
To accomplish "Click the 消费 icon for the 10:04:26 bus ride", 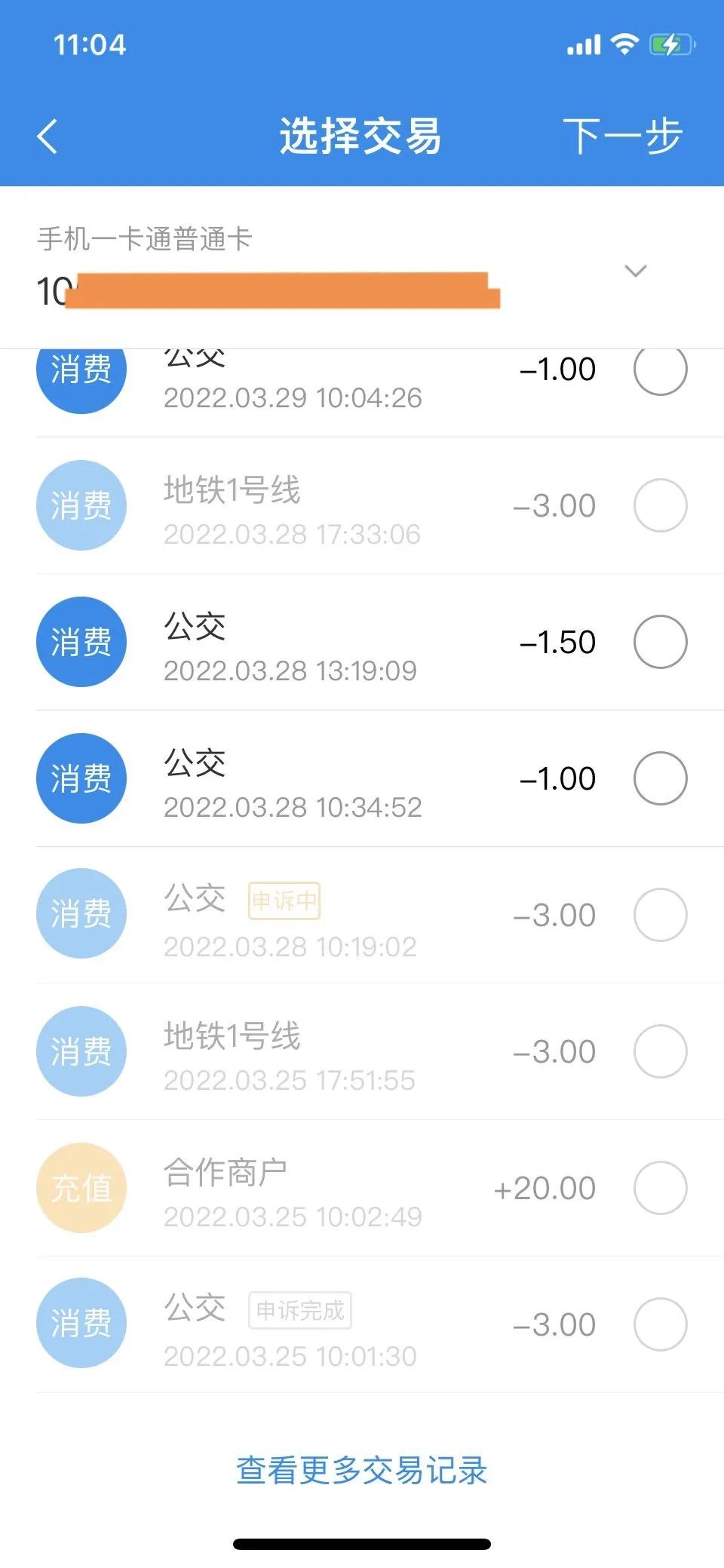I will click(81, 372).
